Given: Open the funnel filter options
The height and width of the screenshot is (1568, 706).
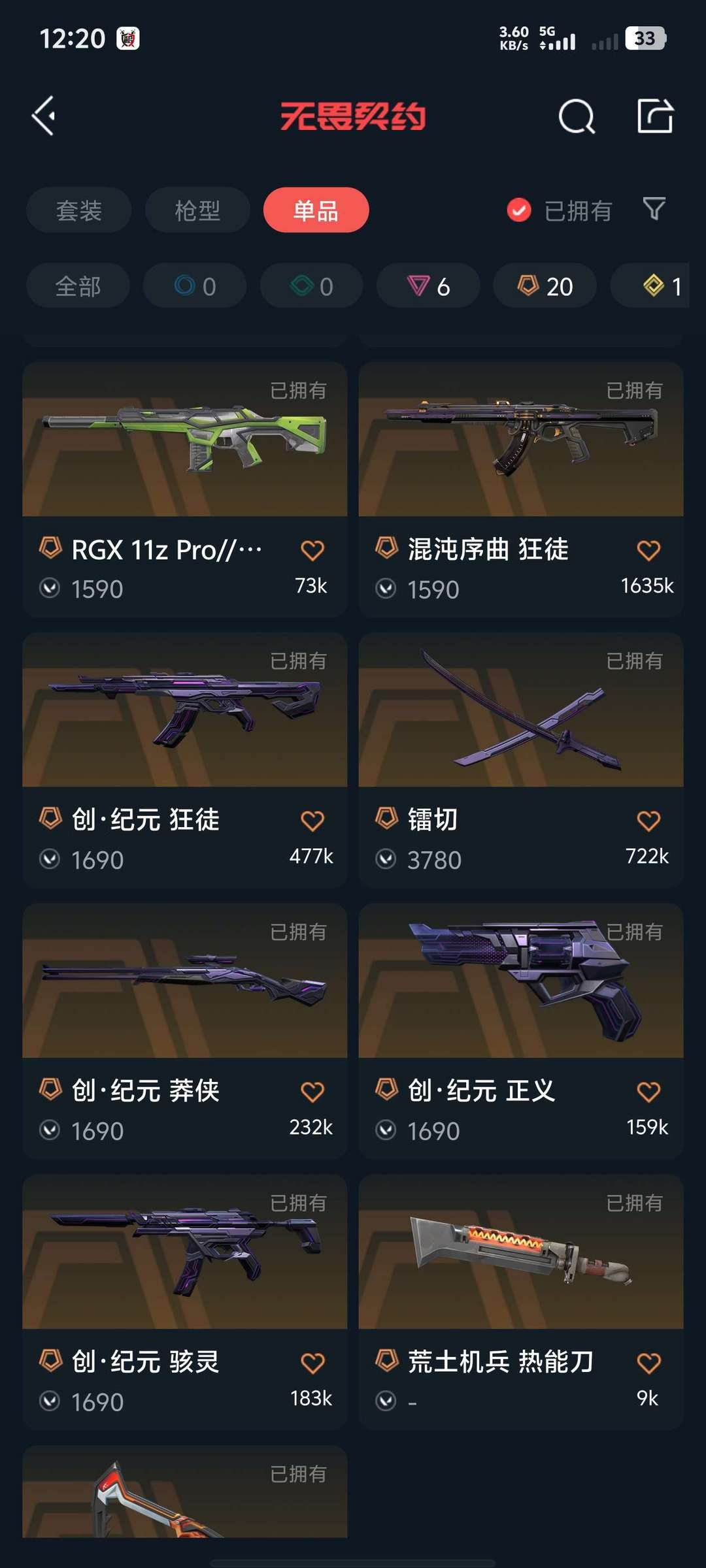Looking at the screenshot, I should 654,209.
